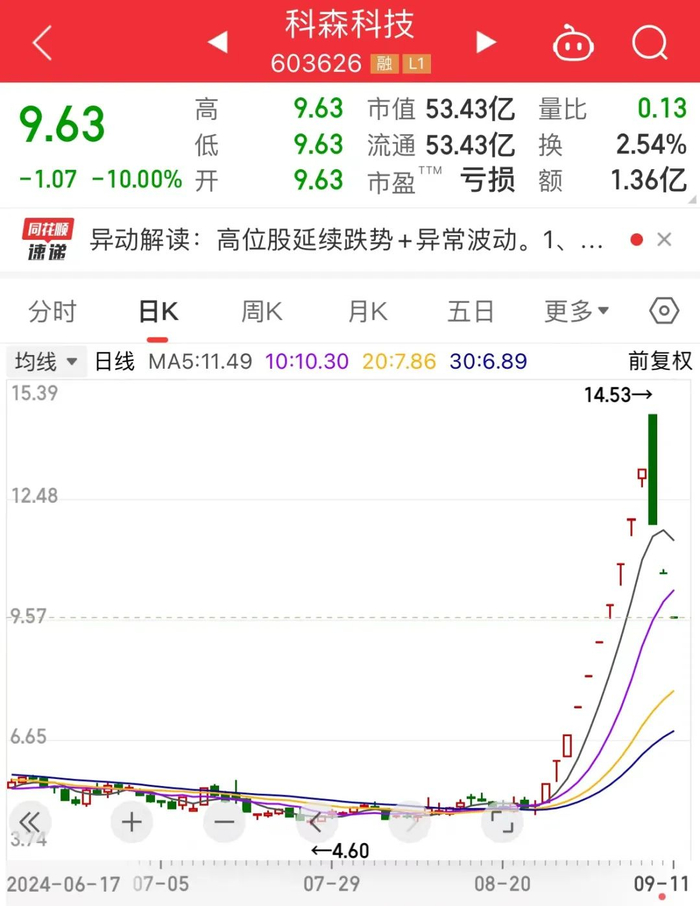Change the 前复权 adjustment mode

coord(660,361)
